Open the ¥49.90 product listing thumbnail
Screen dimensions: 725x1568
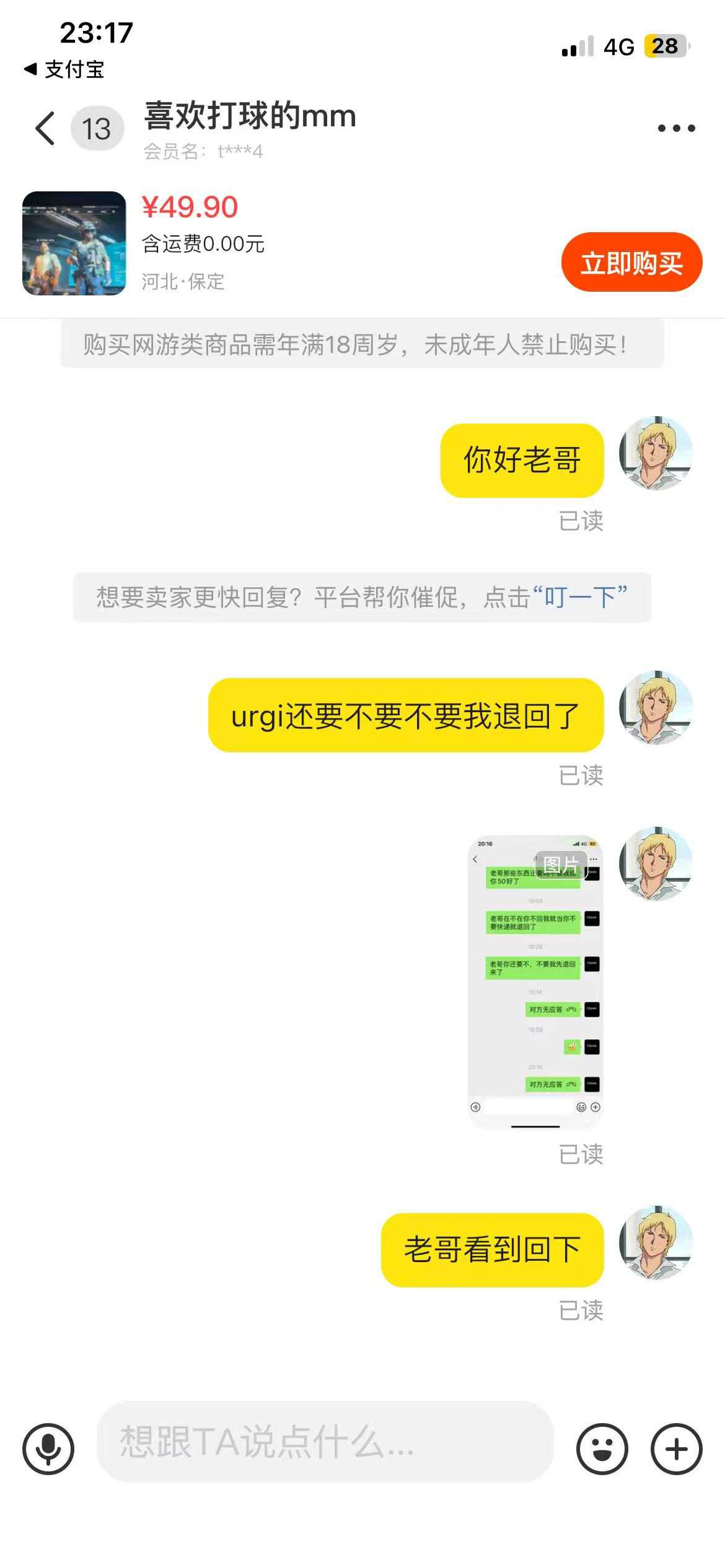tap(74, 243)
